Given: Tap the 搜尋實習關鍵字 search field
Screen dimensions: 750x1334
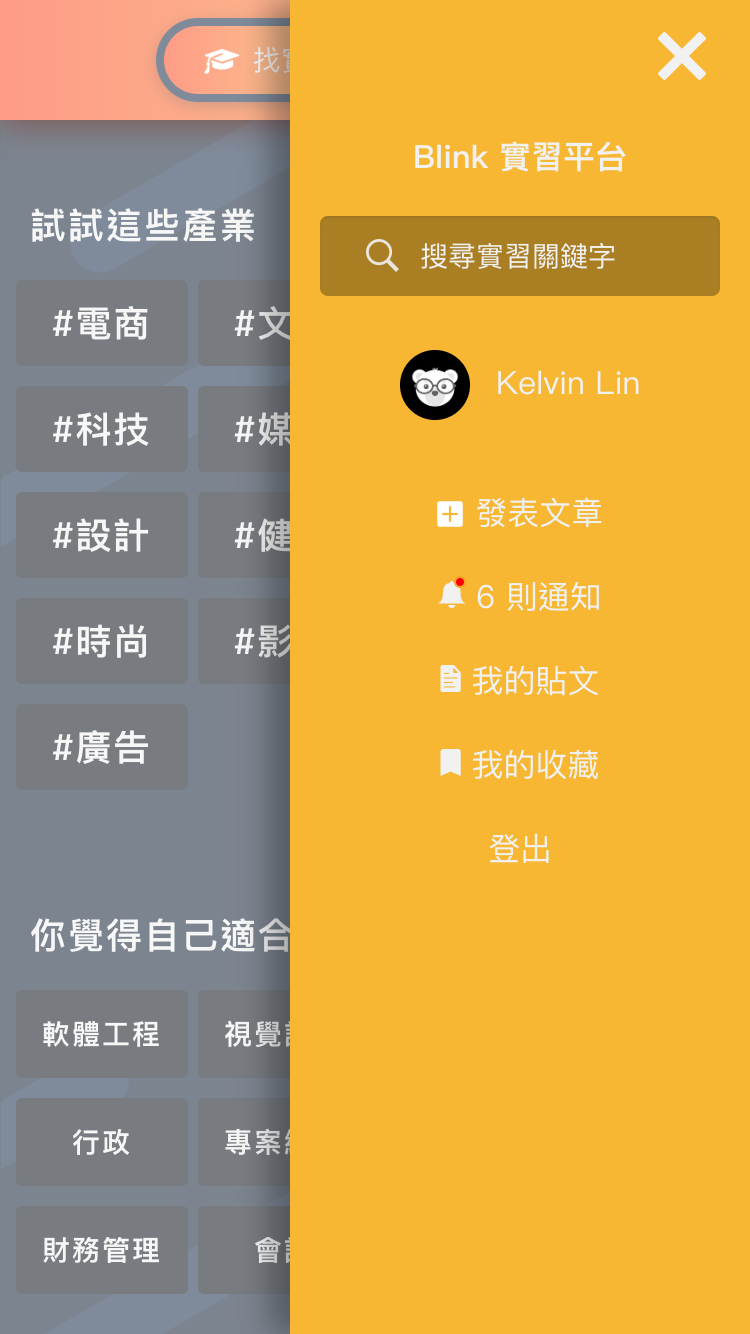Looking at the screenshot, I should coord(520,256).
